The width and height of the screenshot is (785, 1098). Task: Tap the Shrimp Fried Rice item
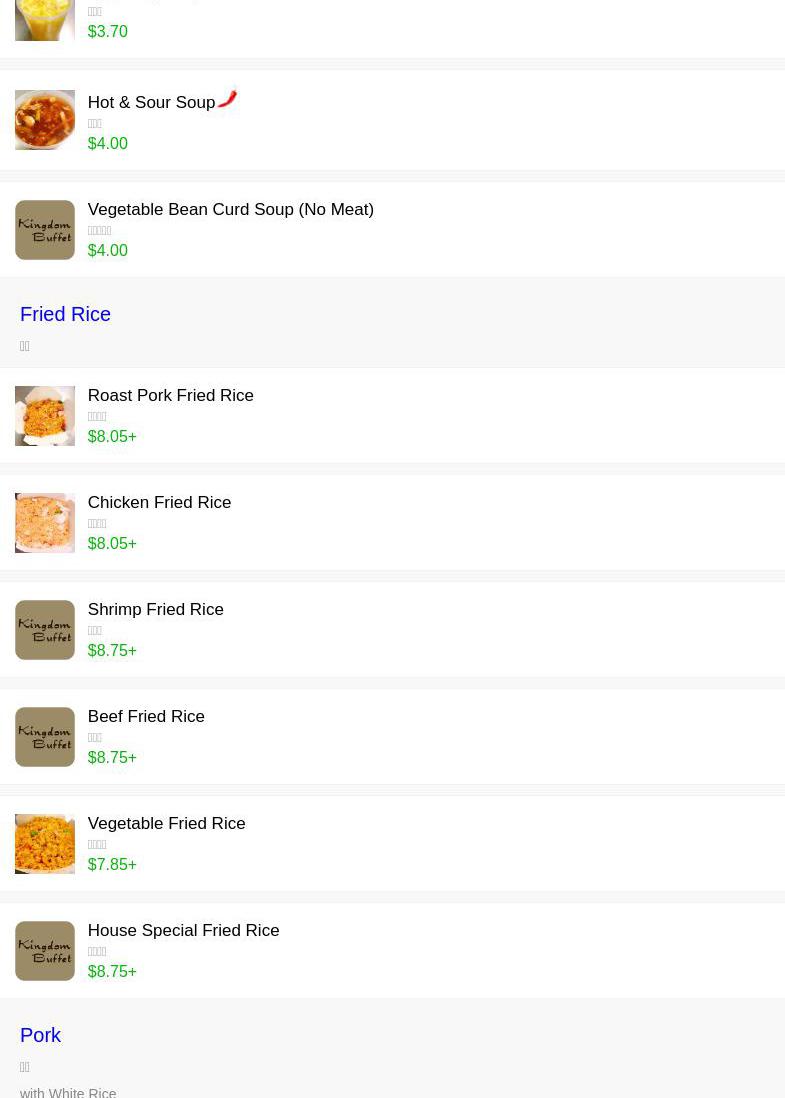tap(155, 610)
